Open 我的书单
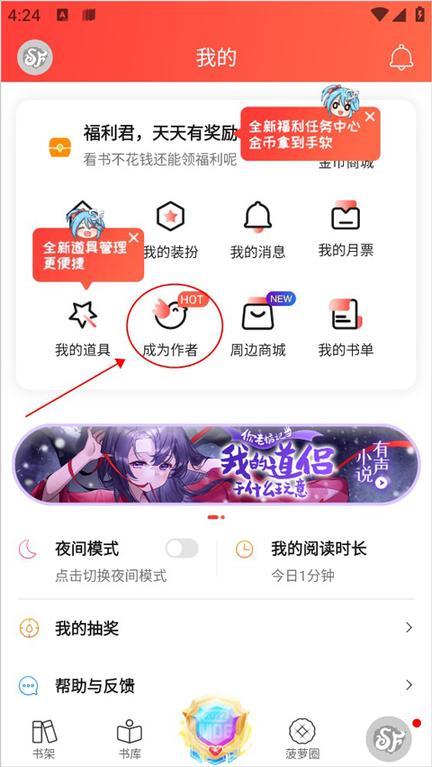 346,328
